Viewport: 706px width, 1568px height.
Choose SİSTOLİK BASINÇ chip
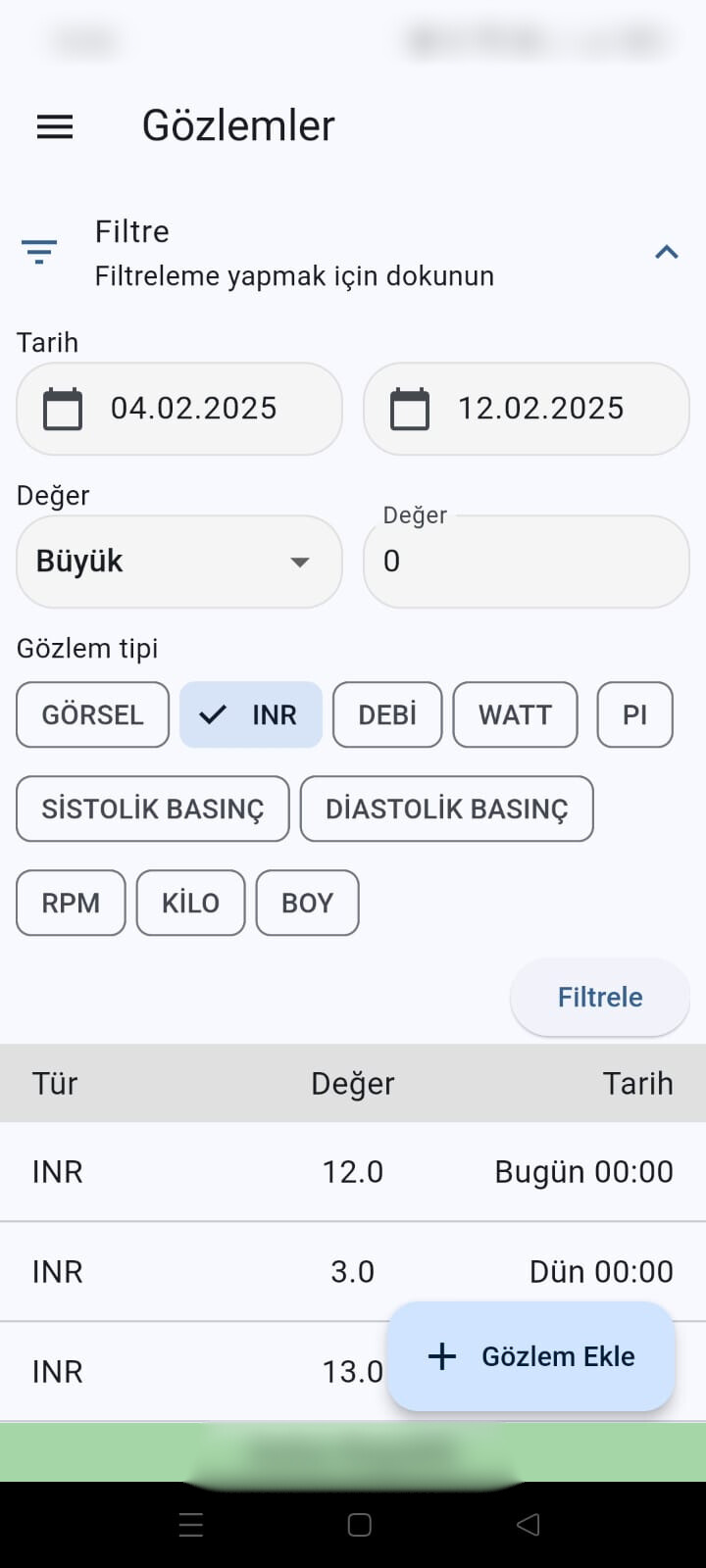tap(153, 808)
